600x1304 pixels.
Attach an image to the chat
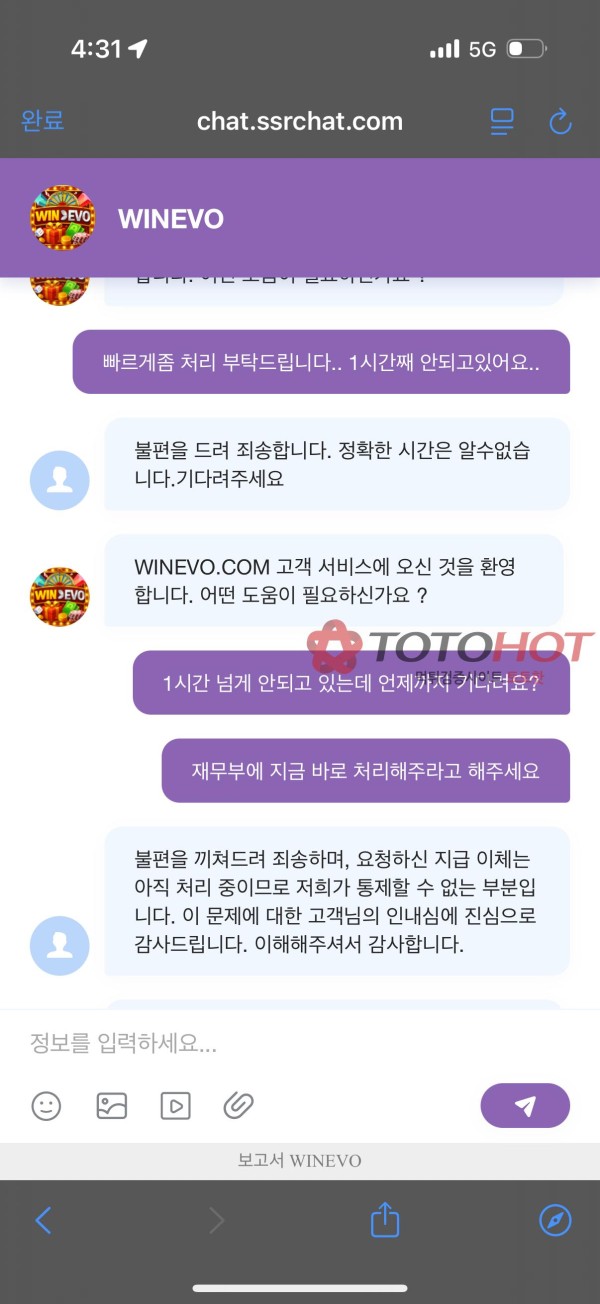tap(111, 1105)
